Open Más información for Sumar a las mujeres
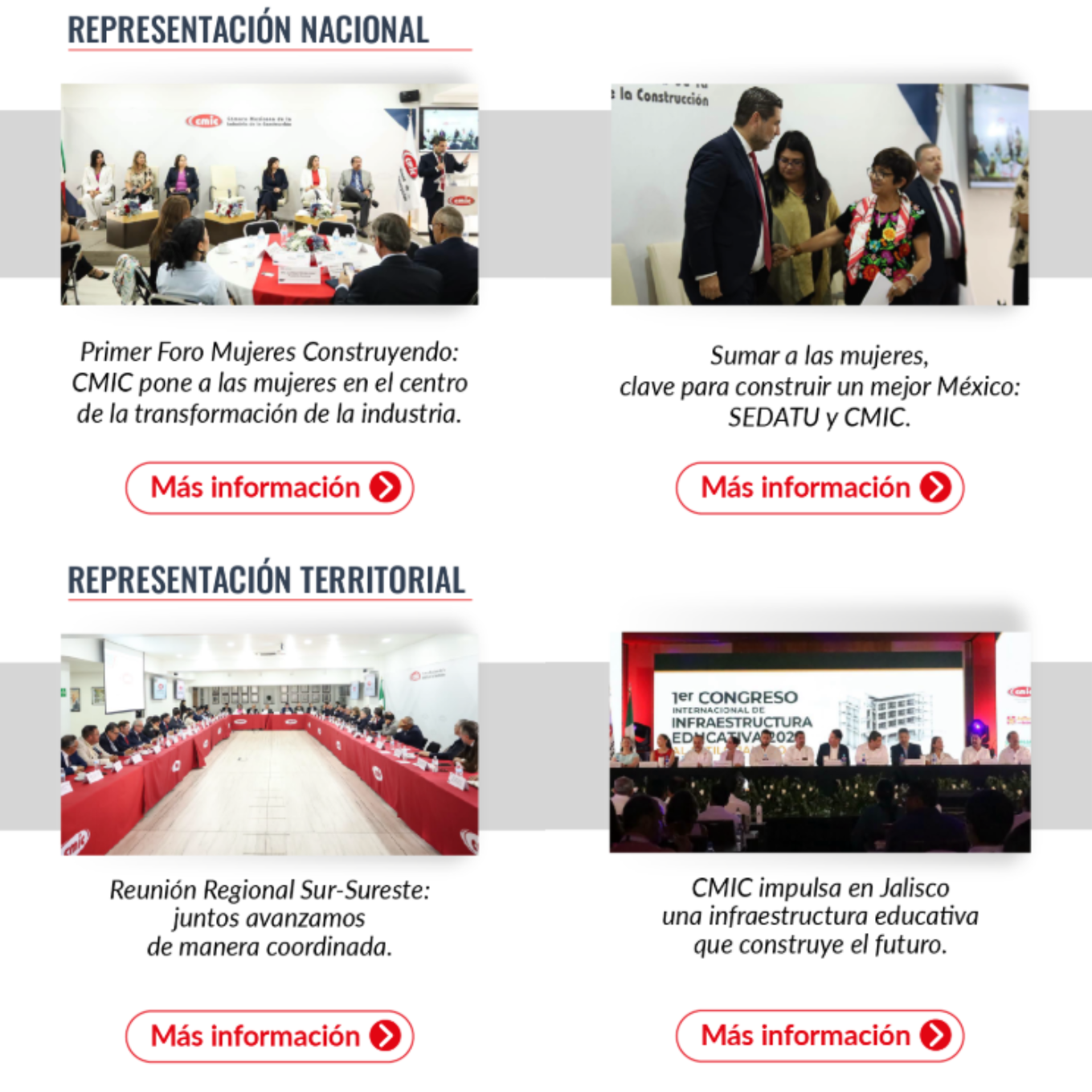The image size is (1092, 1092). pyautogui.click(x=820, y=488)
